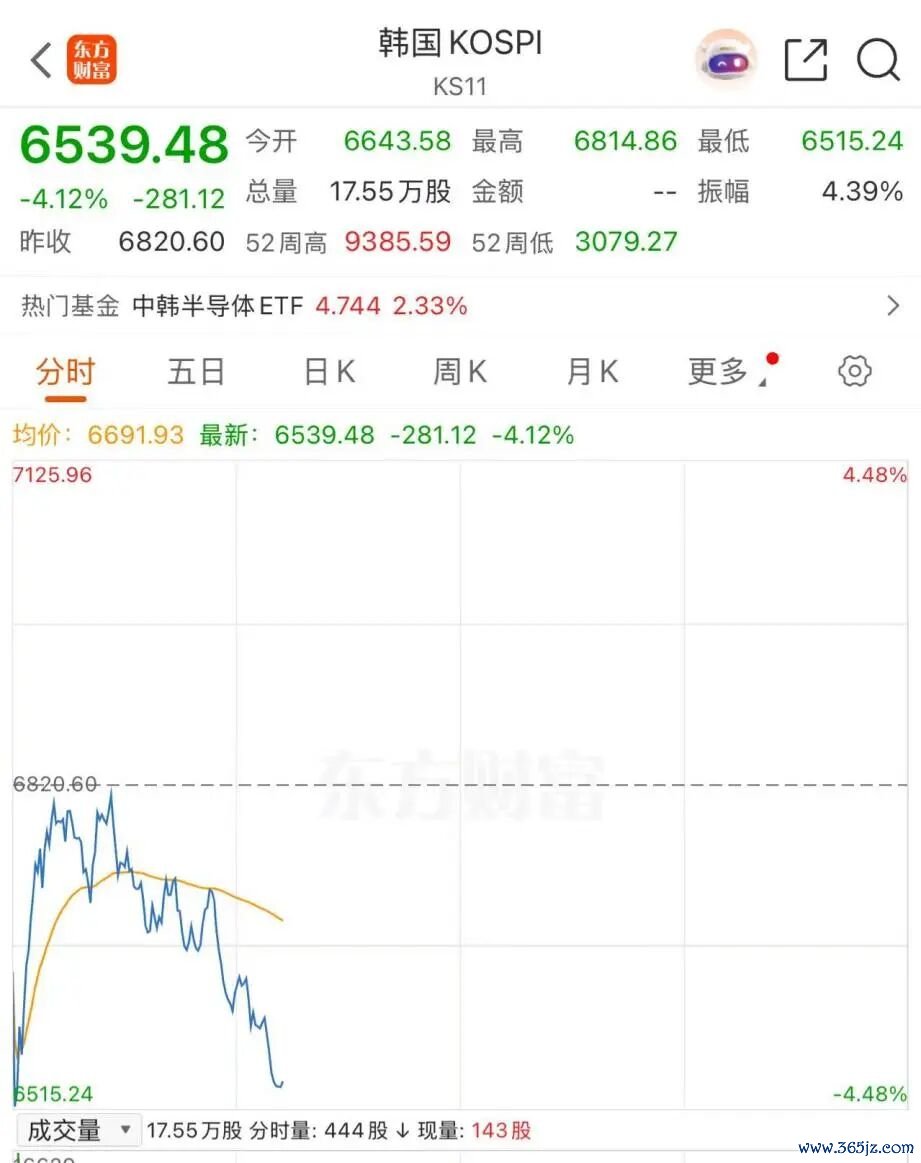Switch to the 五日 chart tab
Screen dimensions: 921x1163
tap(196, 372)
